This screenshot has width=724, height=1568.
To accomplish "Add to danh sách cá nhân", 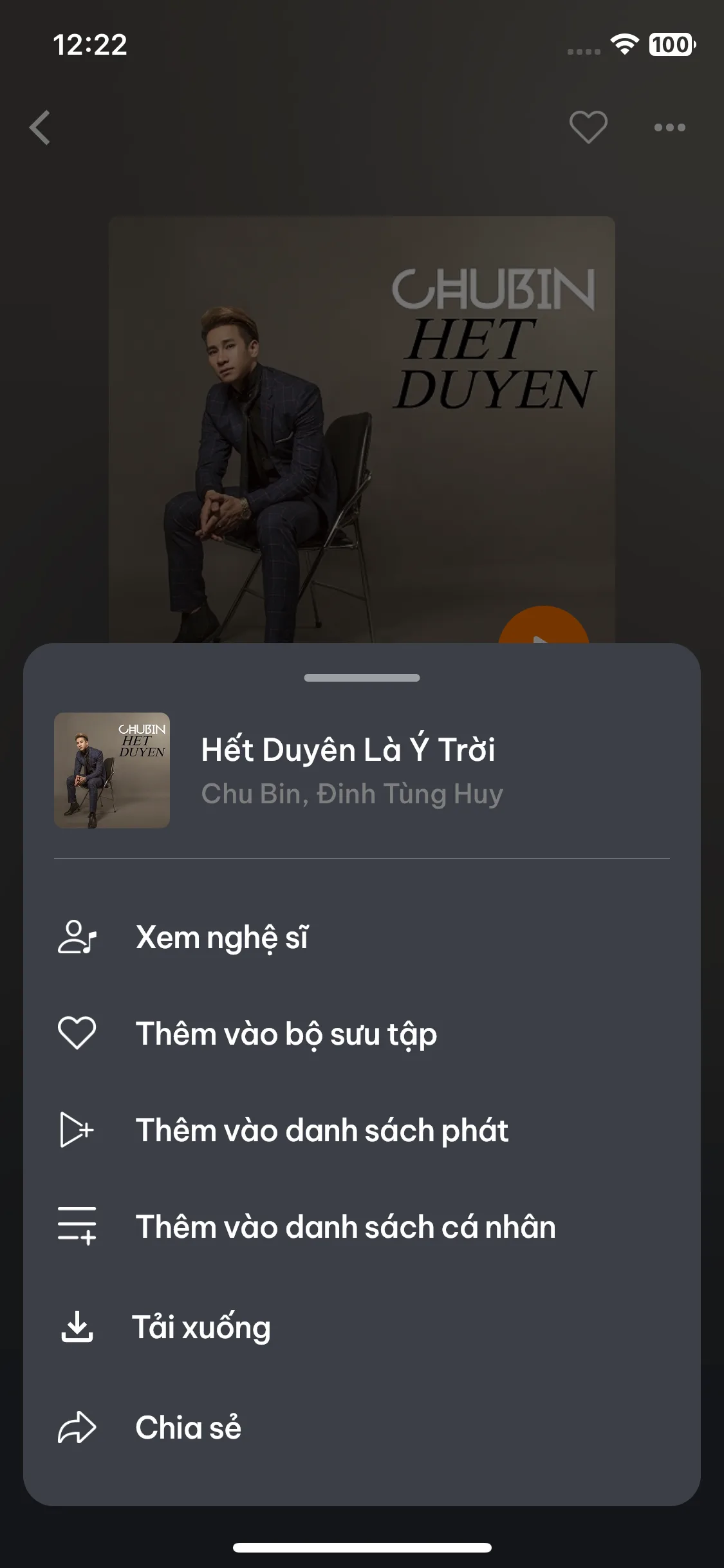I will 345,1227.
